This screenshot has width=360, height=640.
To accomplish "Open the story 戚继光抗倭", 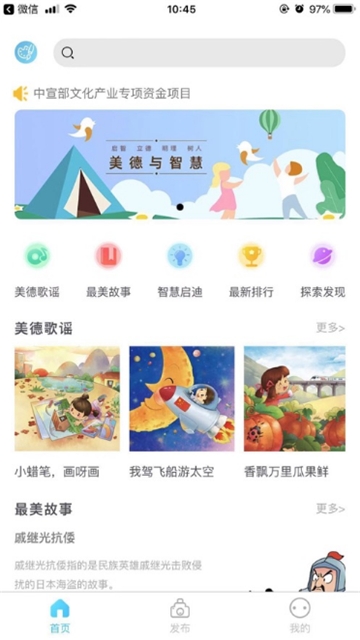I will click(x=45, y=538).
